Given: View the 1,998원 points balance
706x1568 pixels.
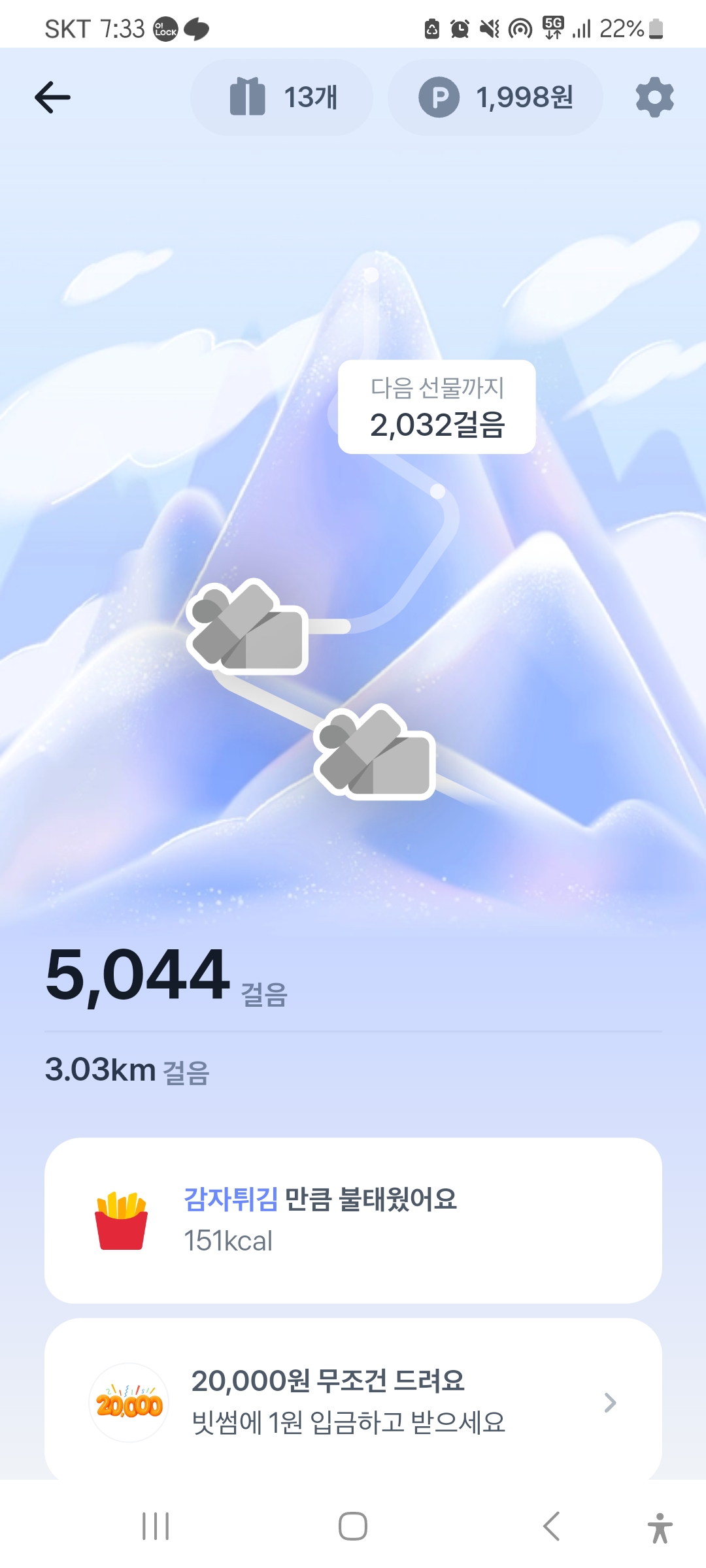Looking at the screenshot, I should coord(495,97).
